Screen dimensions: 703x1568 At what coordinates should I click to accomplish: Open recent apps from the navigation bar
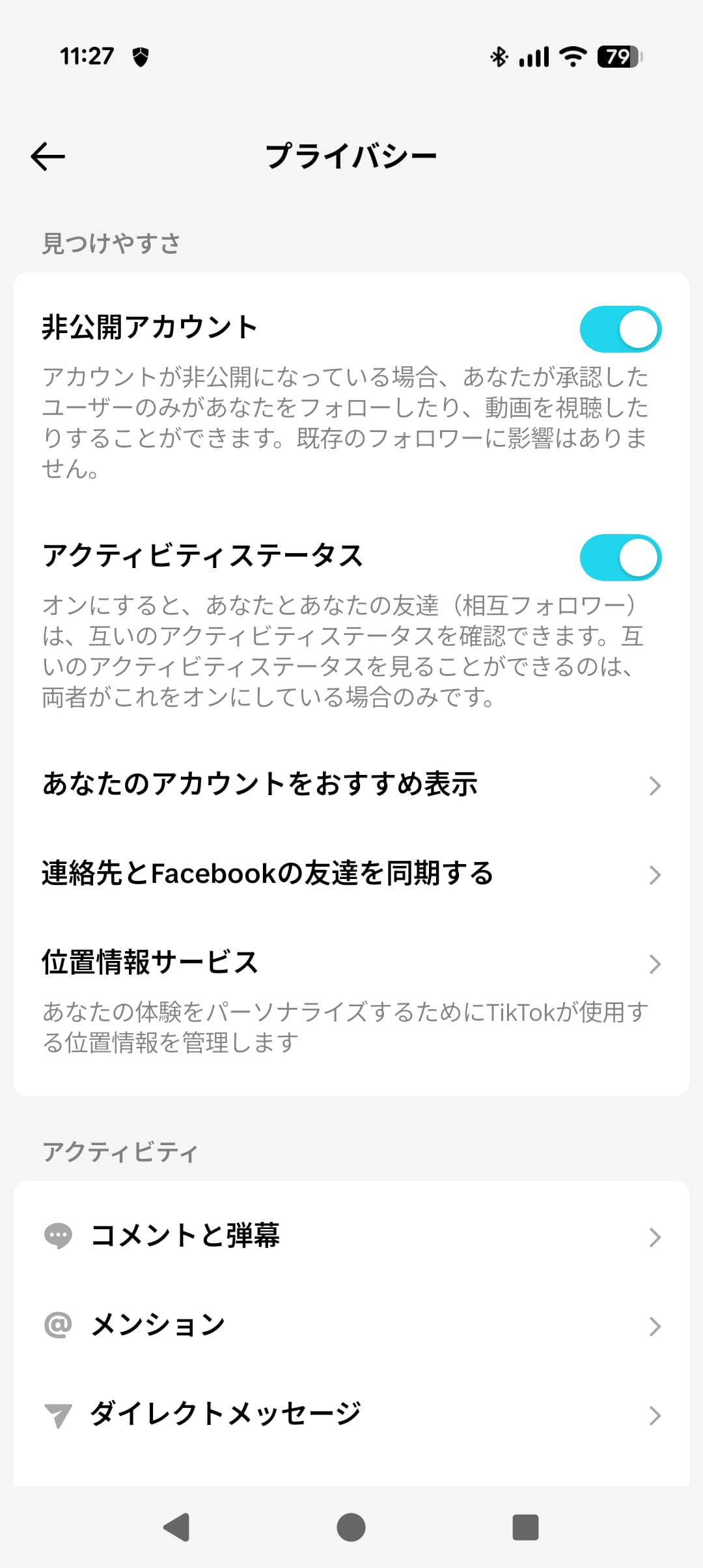pos(525,1527)
